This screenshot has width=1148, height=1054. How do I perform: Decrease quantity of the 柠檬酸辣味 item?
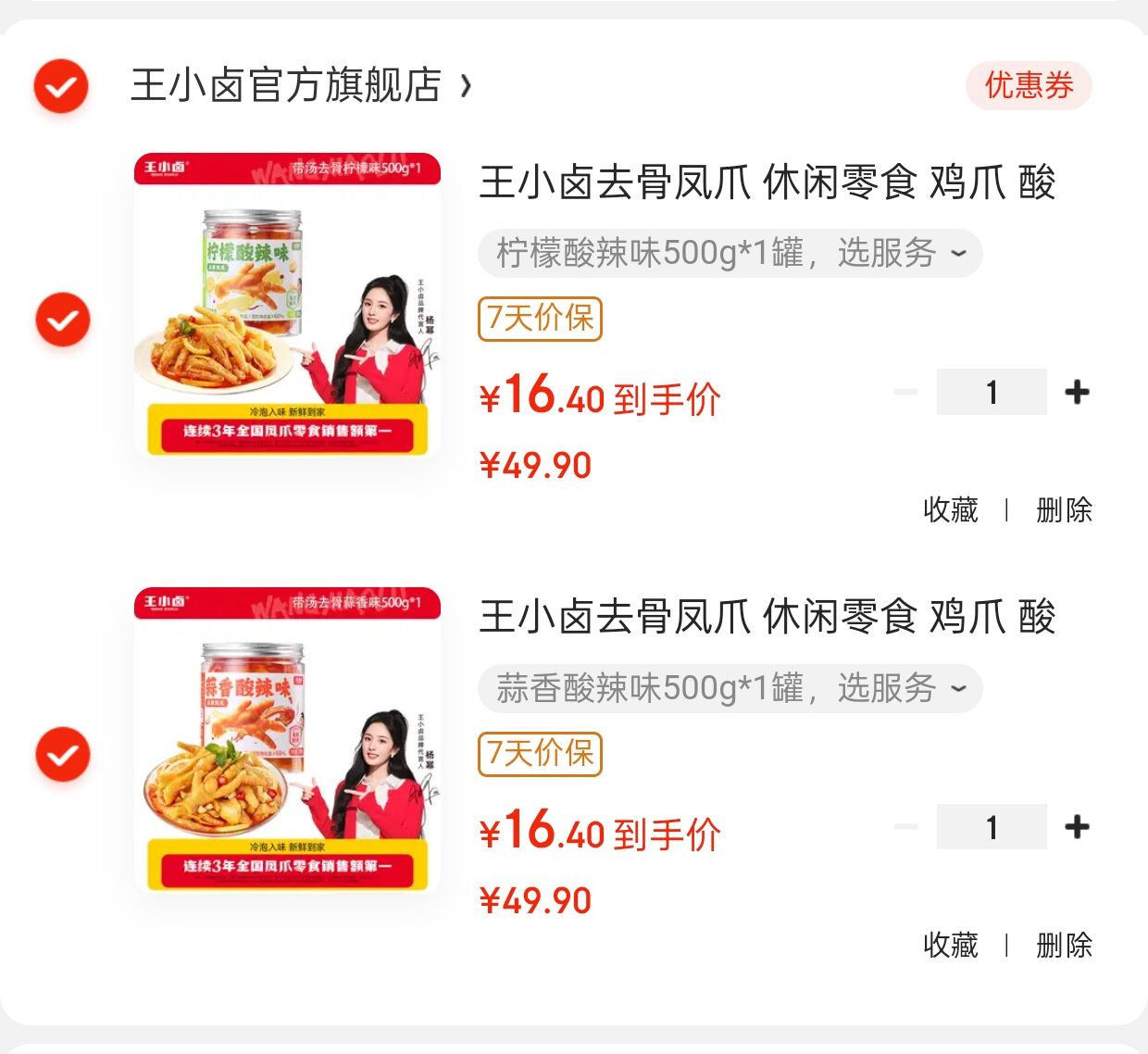pyautogui.click(x=905, y=393)
